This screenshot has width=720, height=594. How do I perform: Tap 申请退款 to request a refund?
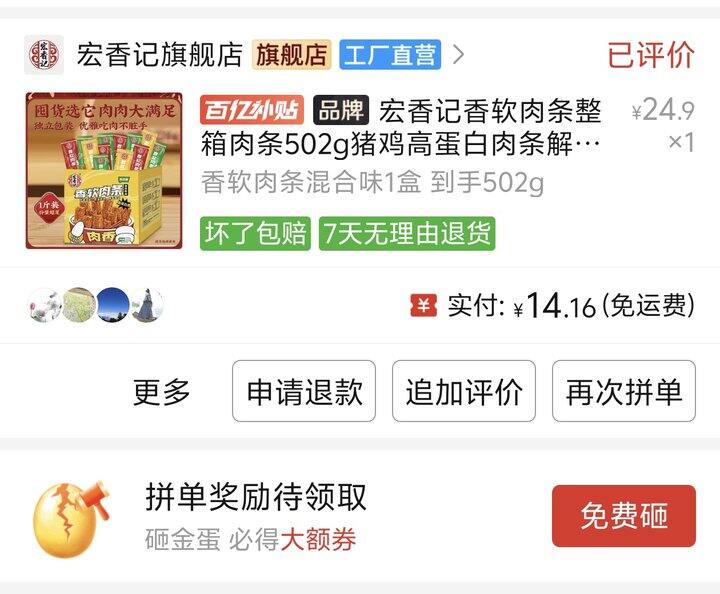[x=304, y=392]
